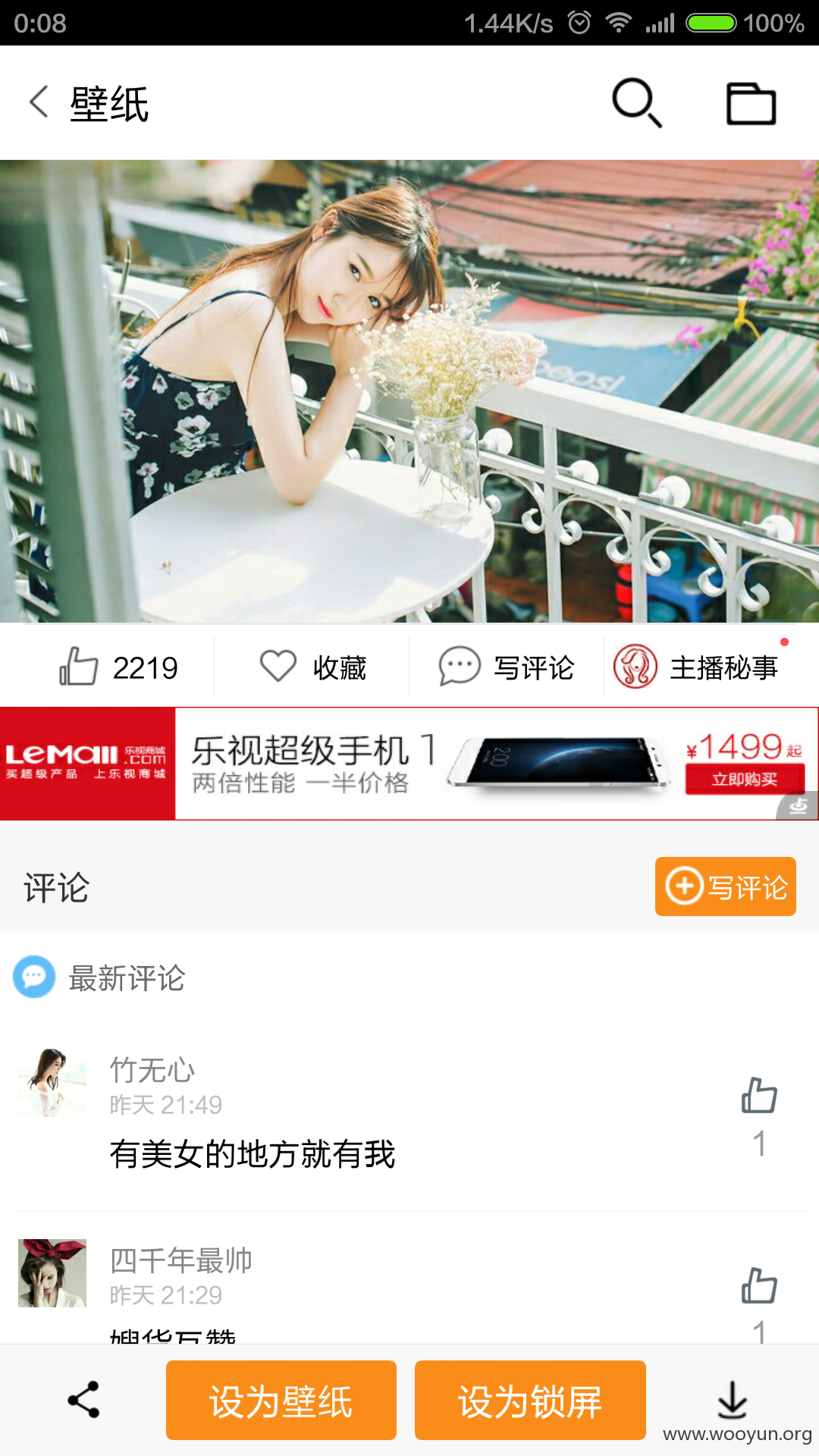This screenshot has height=1456, width=819.
Task: Download the wallpaper image
Action: [x=733, y=1399]
